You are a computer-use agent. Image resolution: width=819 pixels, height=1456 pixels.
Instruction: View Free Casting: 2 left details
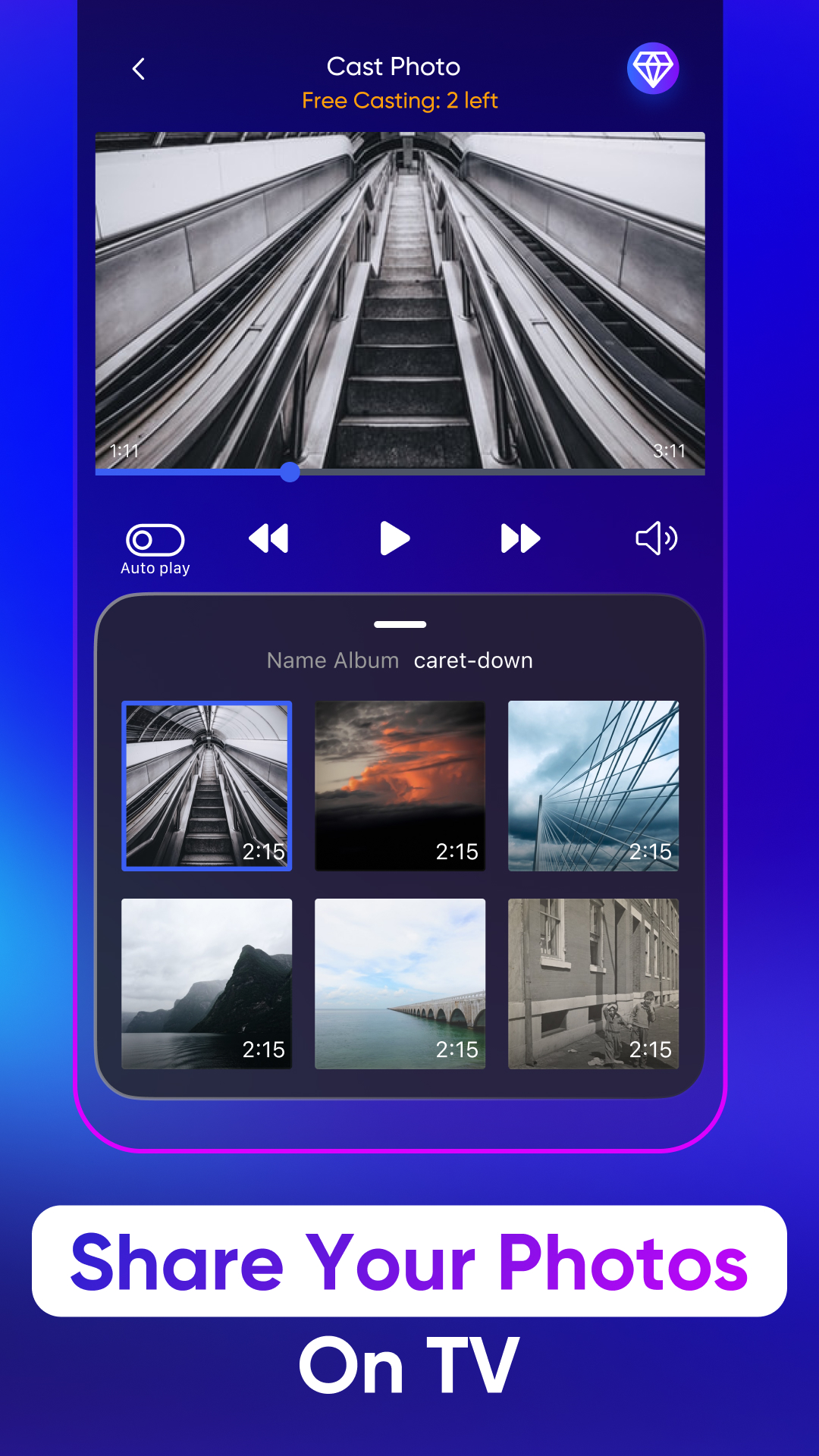(x=400, y=100)
